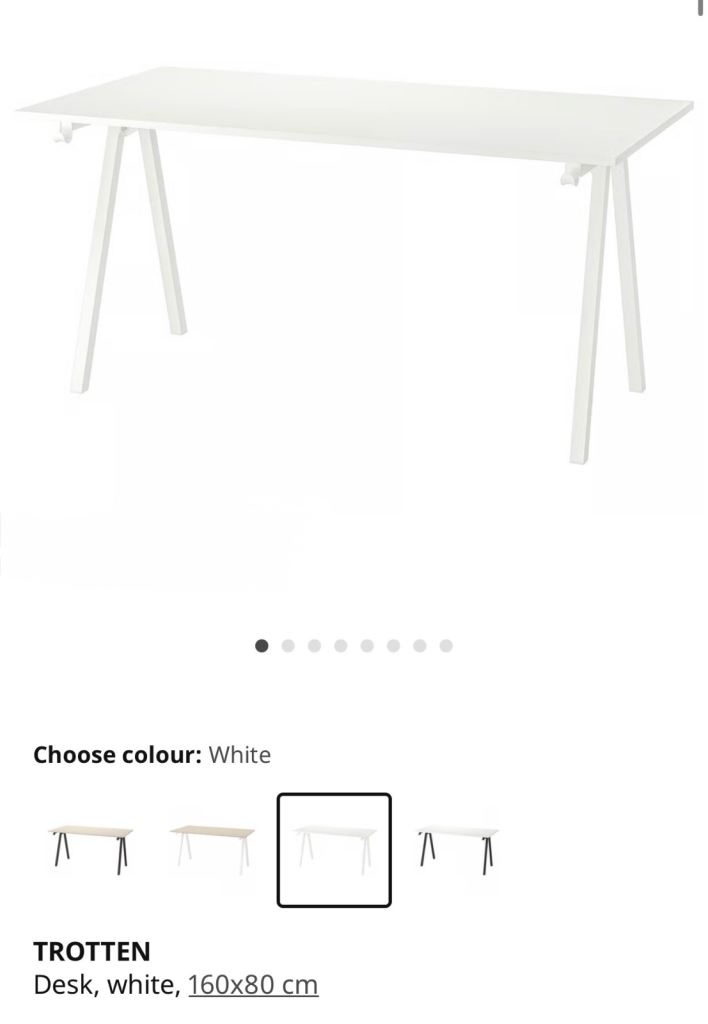The image size is (708, 1024).
Task: Tap the selected all-white desk swatch
Action: [334, 849]
